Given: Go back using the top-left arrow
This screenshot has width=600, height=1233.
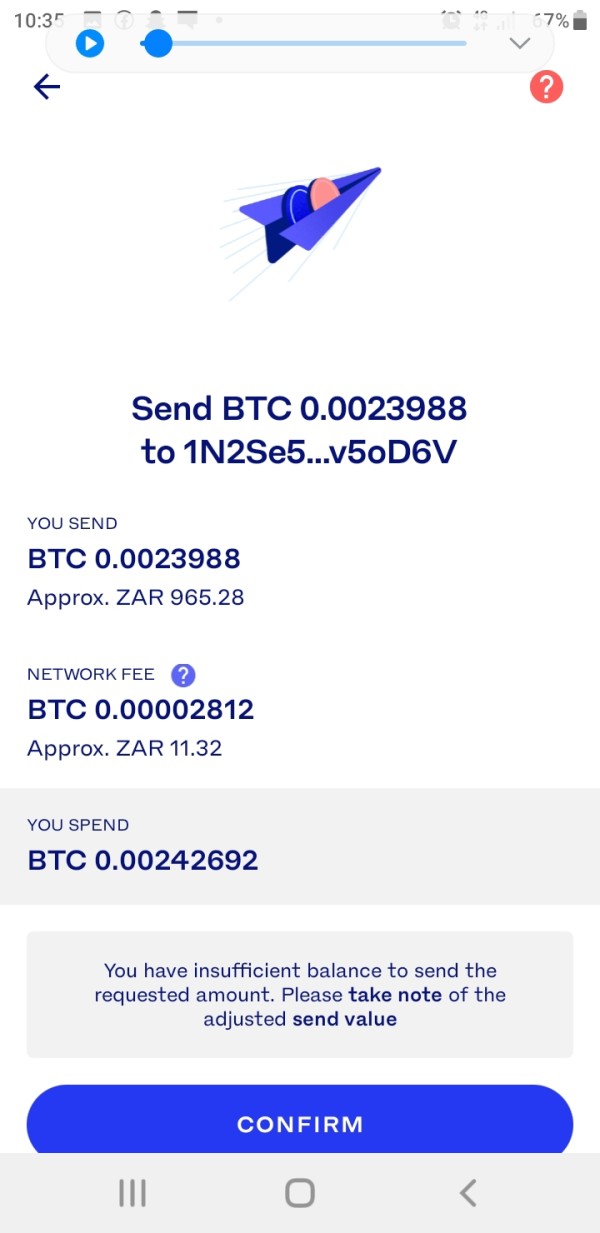Looking at the screenshot, I should [x=47, y=87].
